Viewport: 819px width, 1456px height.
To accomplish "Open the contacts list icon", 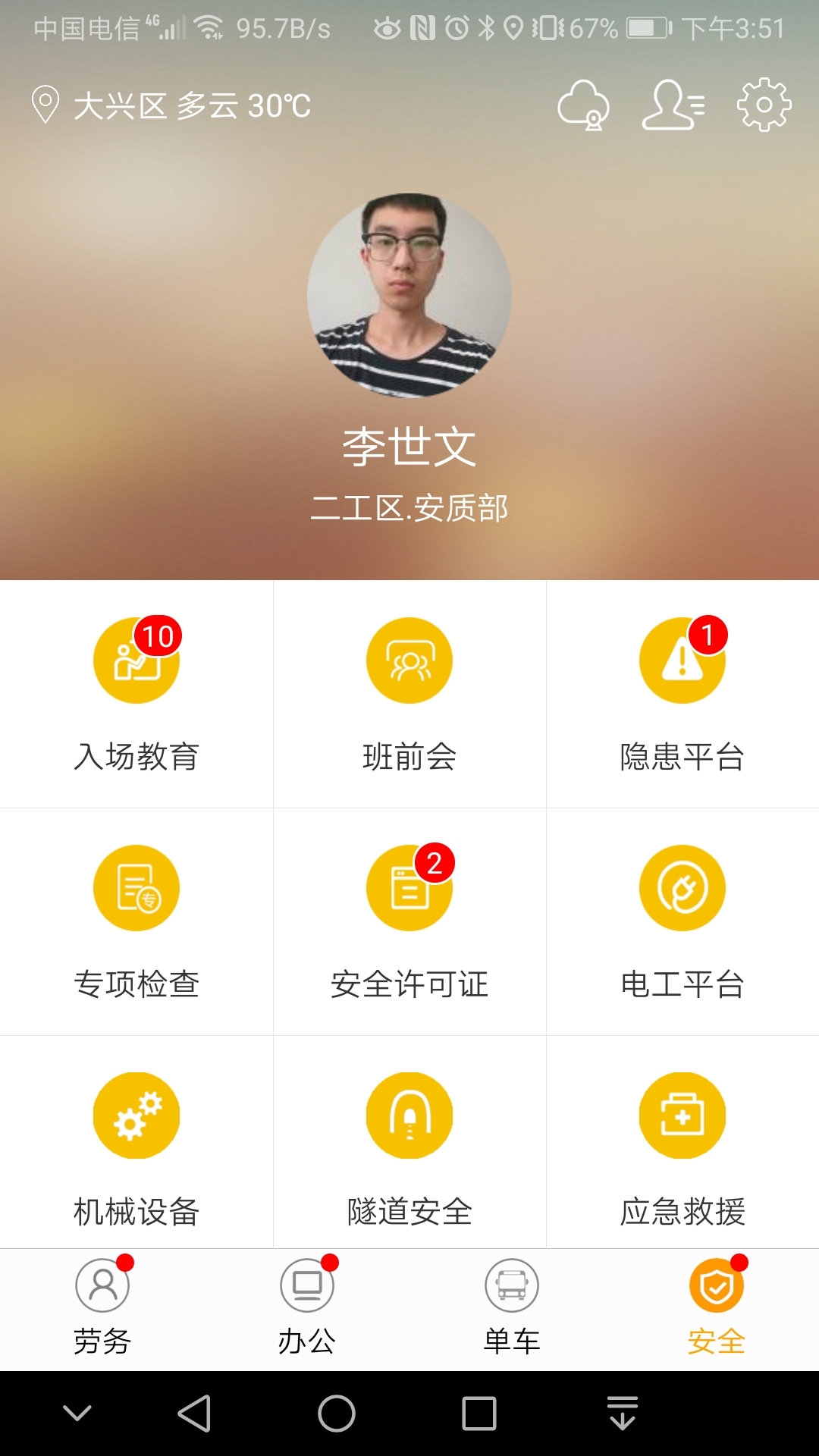I will click(x=673, y=105).
